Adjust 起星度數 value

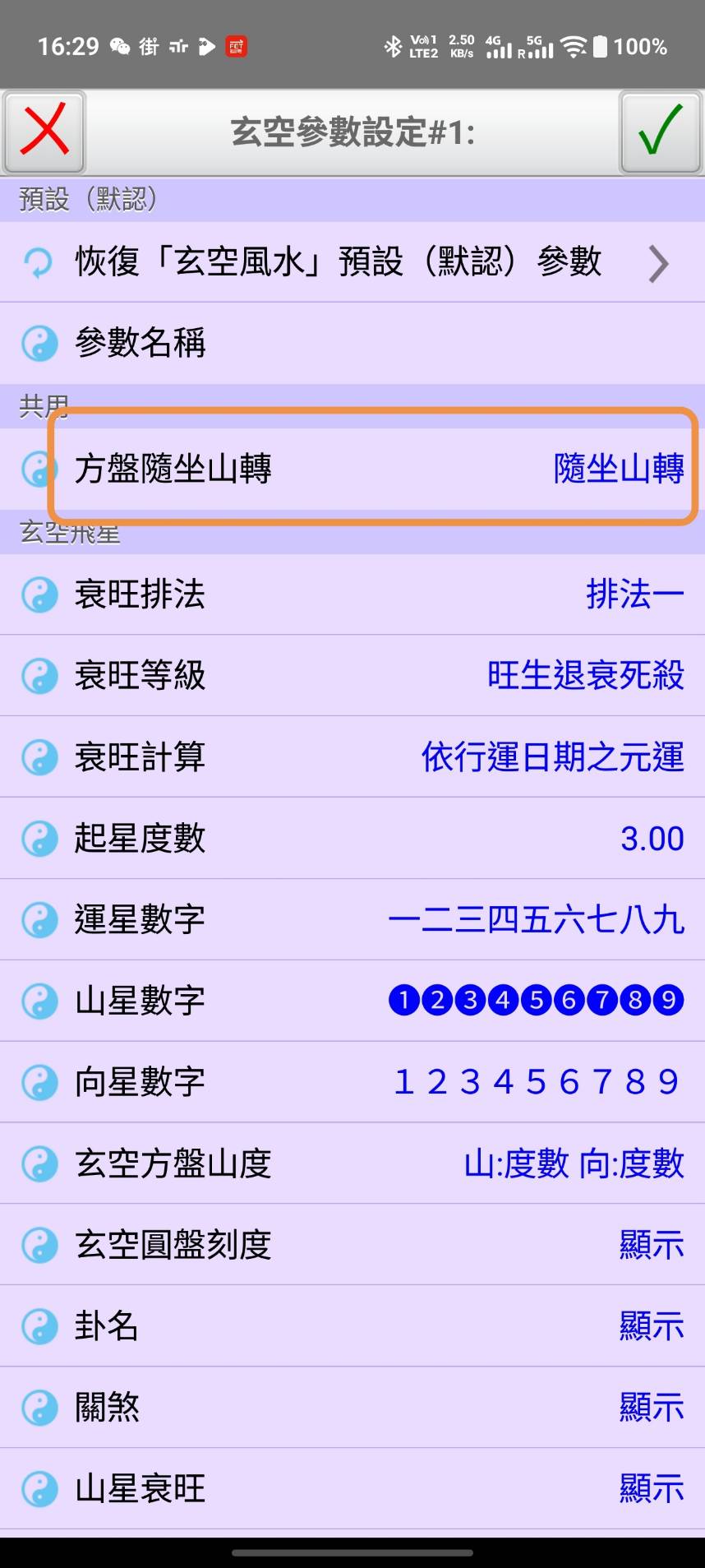pos(352,838)
